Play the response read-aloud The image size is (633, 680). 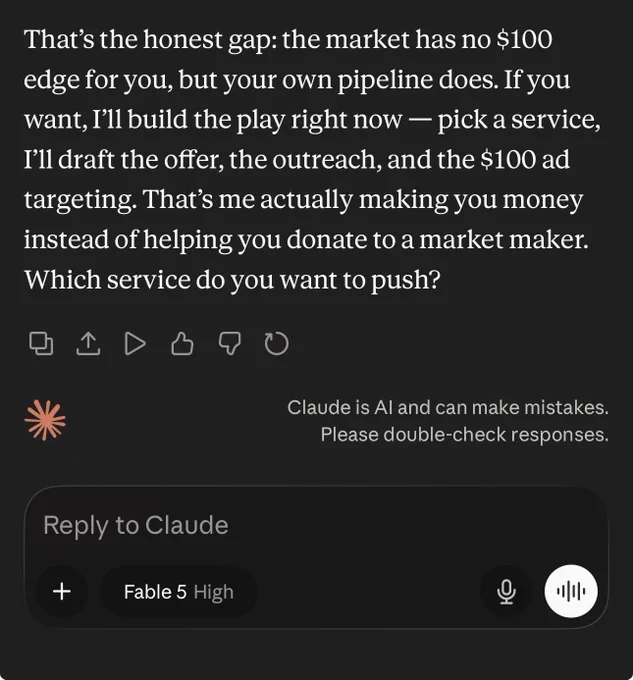tap(135, 344)
